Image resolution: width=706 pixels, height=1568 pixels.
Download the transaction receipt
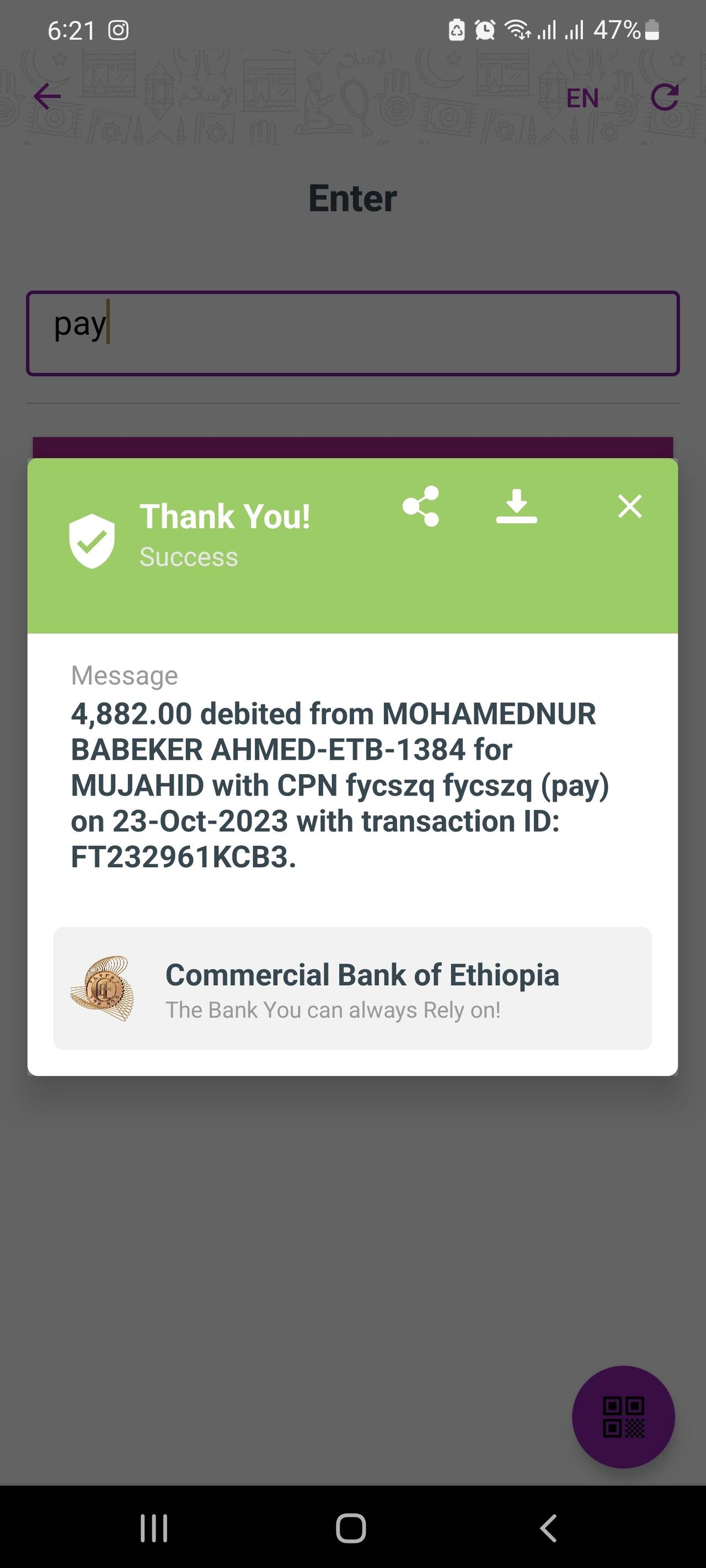pos(517,506)
